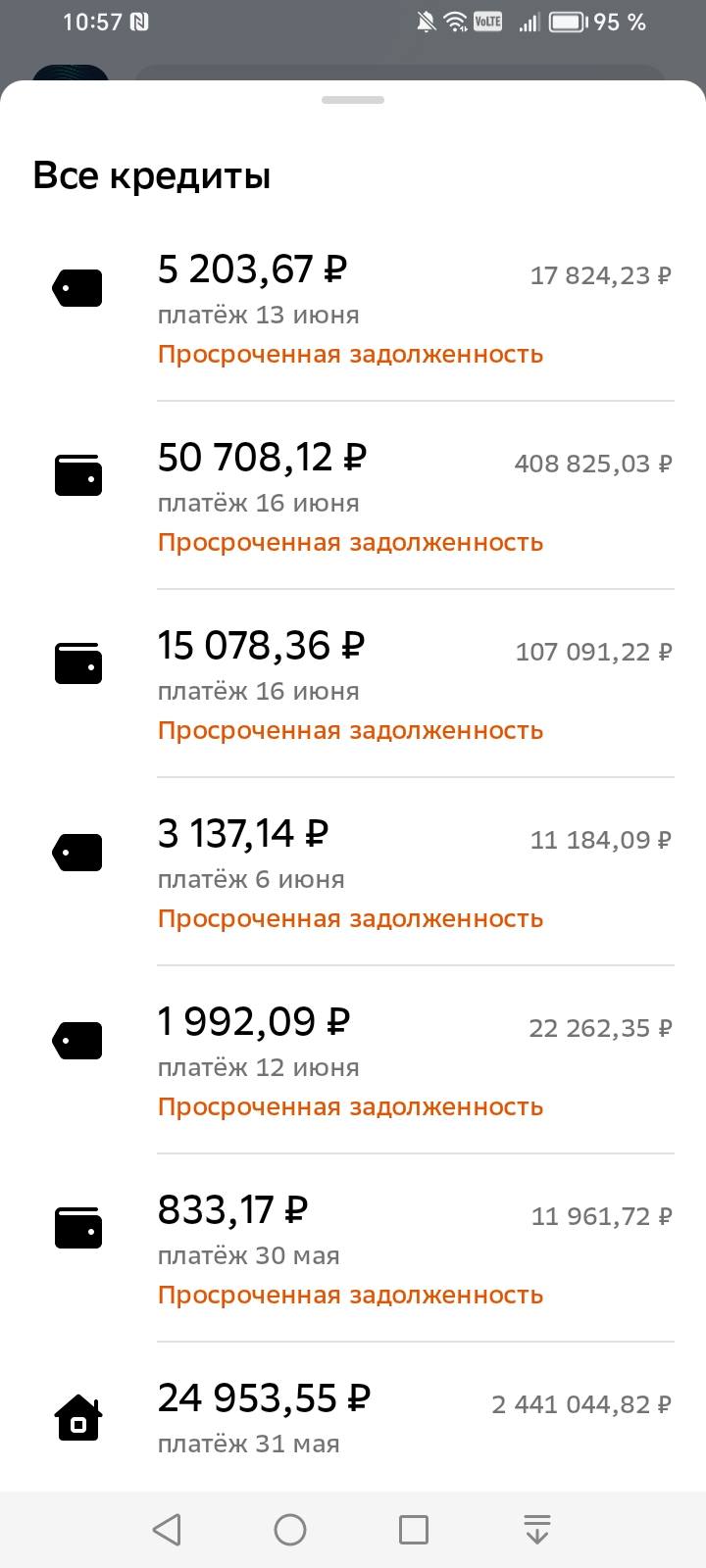Tap the Wi-Fi icon in the status bar
This screenshot has width=706, height=1568.
454,22
